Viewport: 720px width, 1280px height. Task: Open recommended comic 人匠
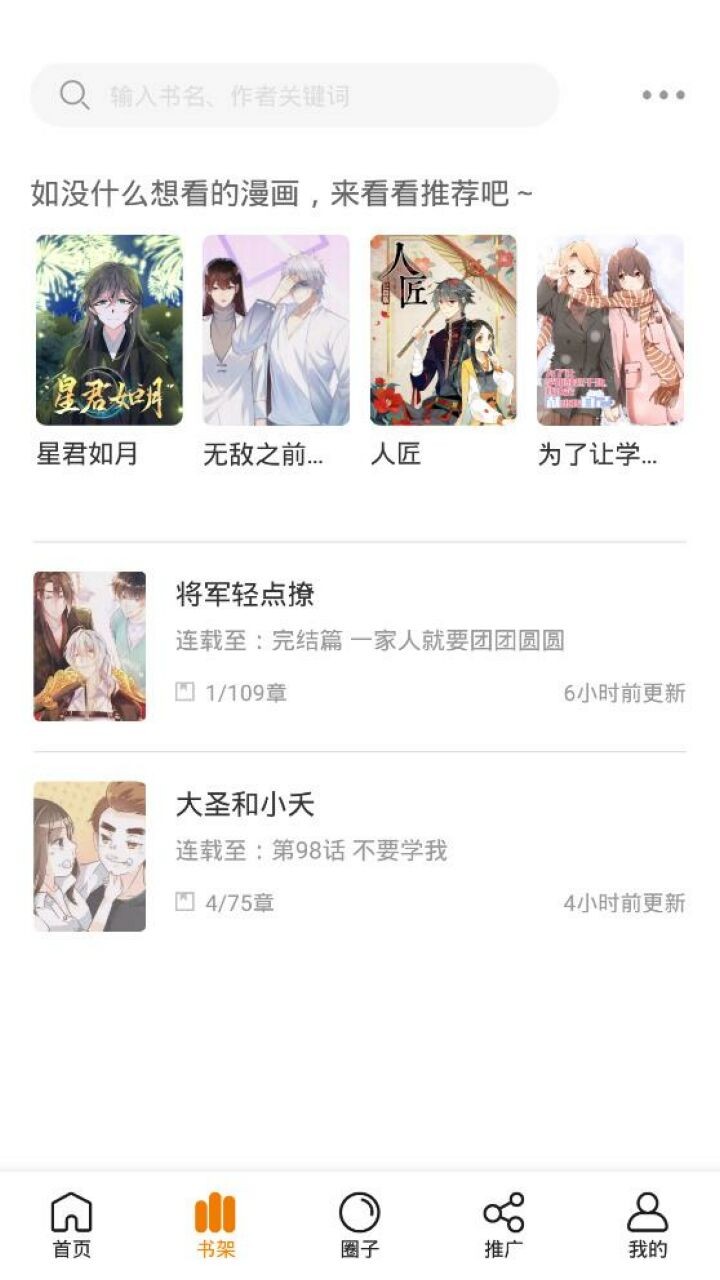pos(443,330)
